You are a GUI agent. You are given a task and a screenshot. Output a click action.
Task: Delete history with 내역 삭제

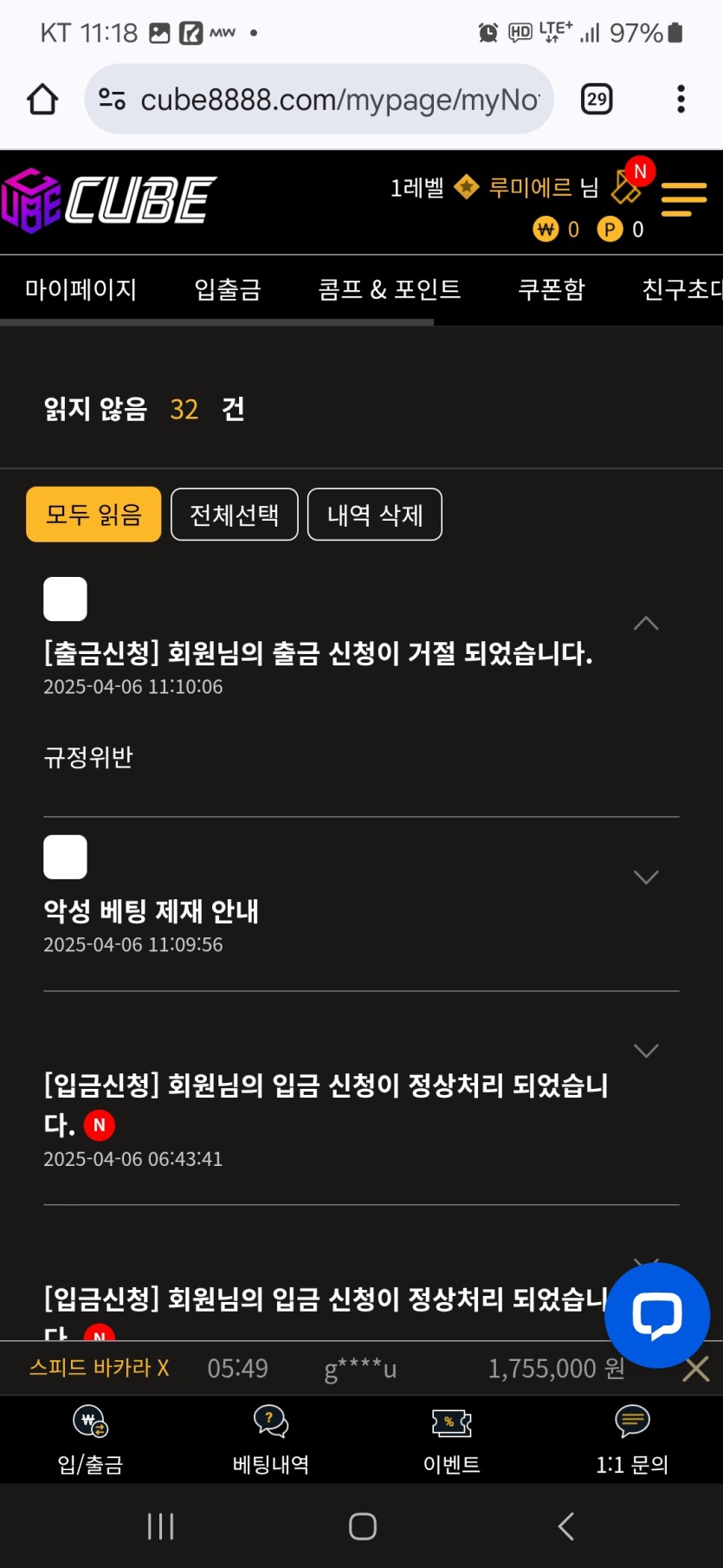coord(375,515)
